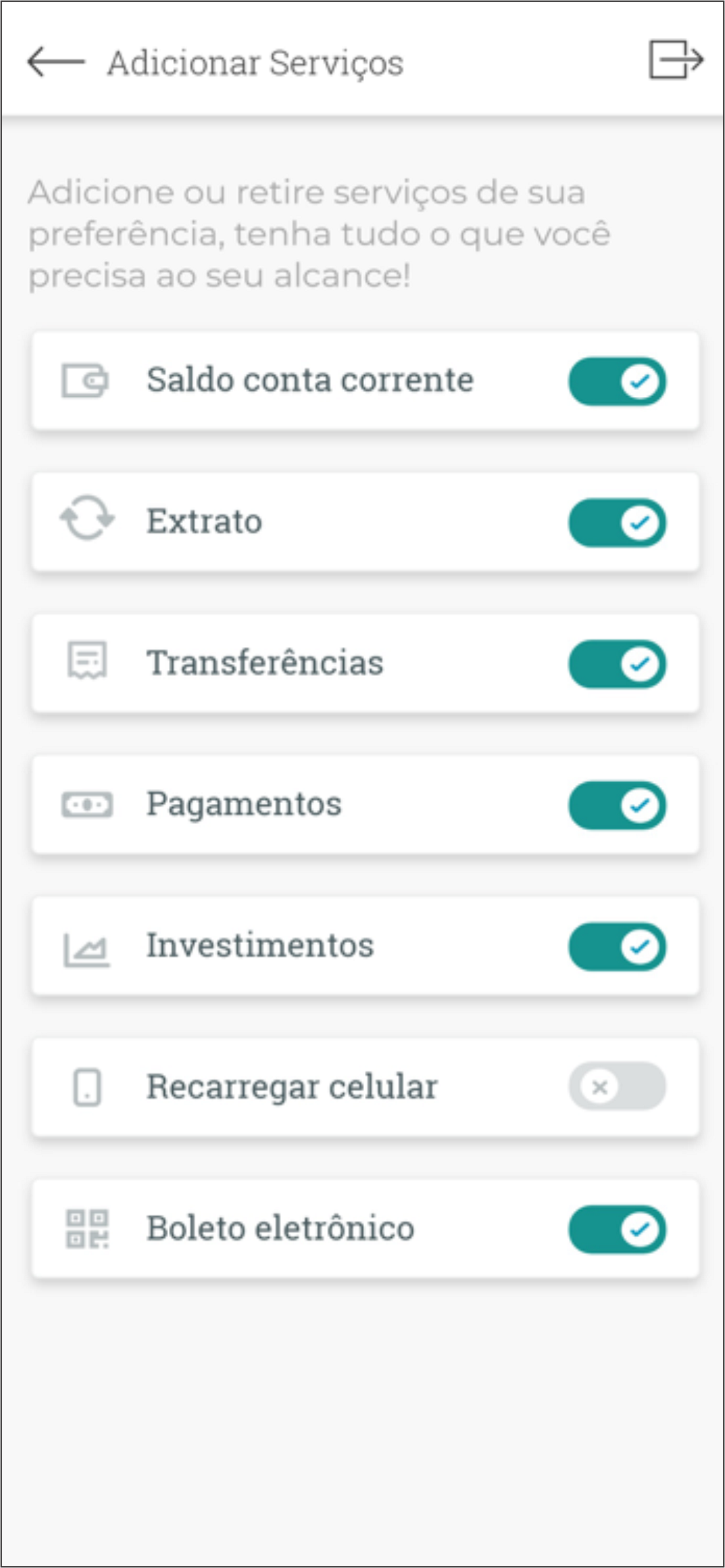The width and height of the screenshot is (725, 1568).
Task: Turn off Boleto eletrônico
Action: pos(617,1228)
